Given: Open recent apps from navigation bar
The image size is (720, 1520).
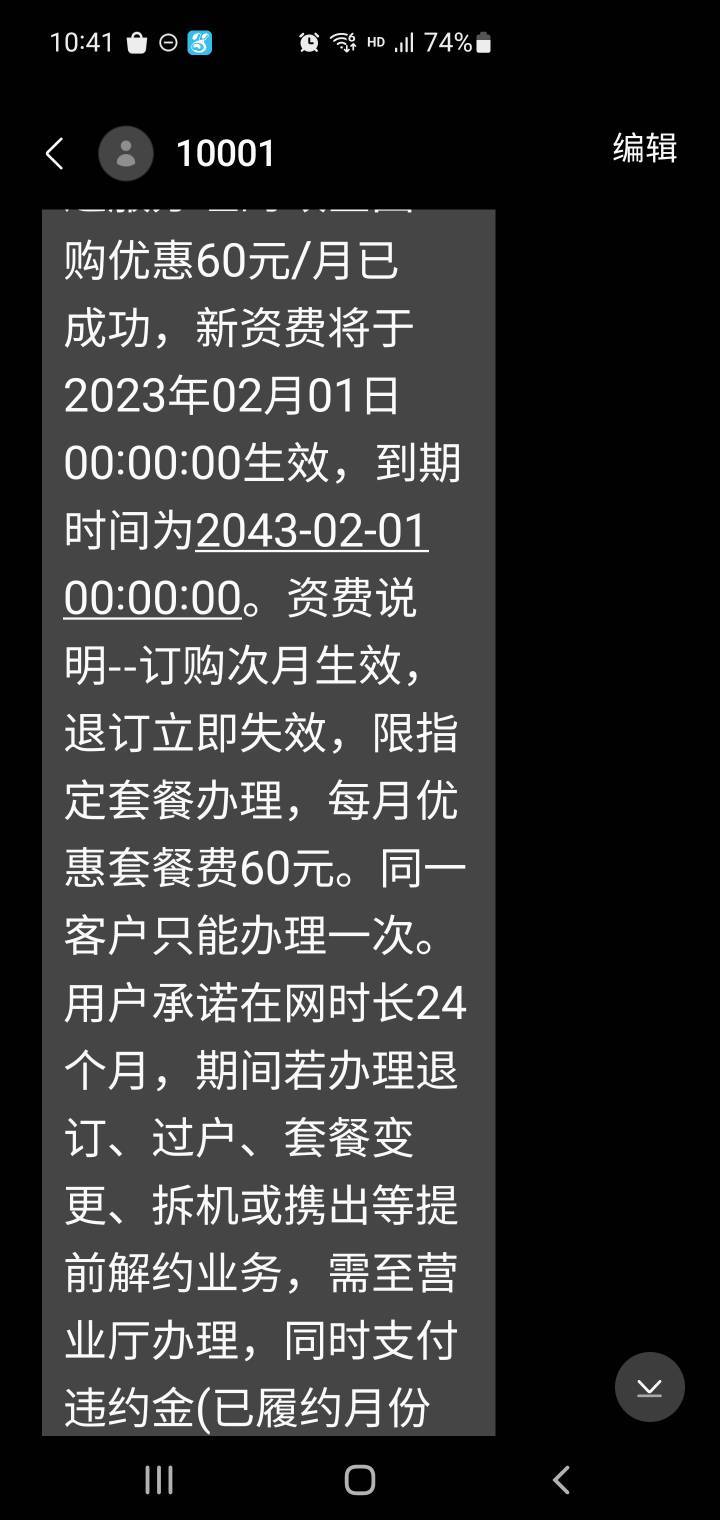Looking at the screenshot, I should pyautogui.click(x=159, y=1480).
